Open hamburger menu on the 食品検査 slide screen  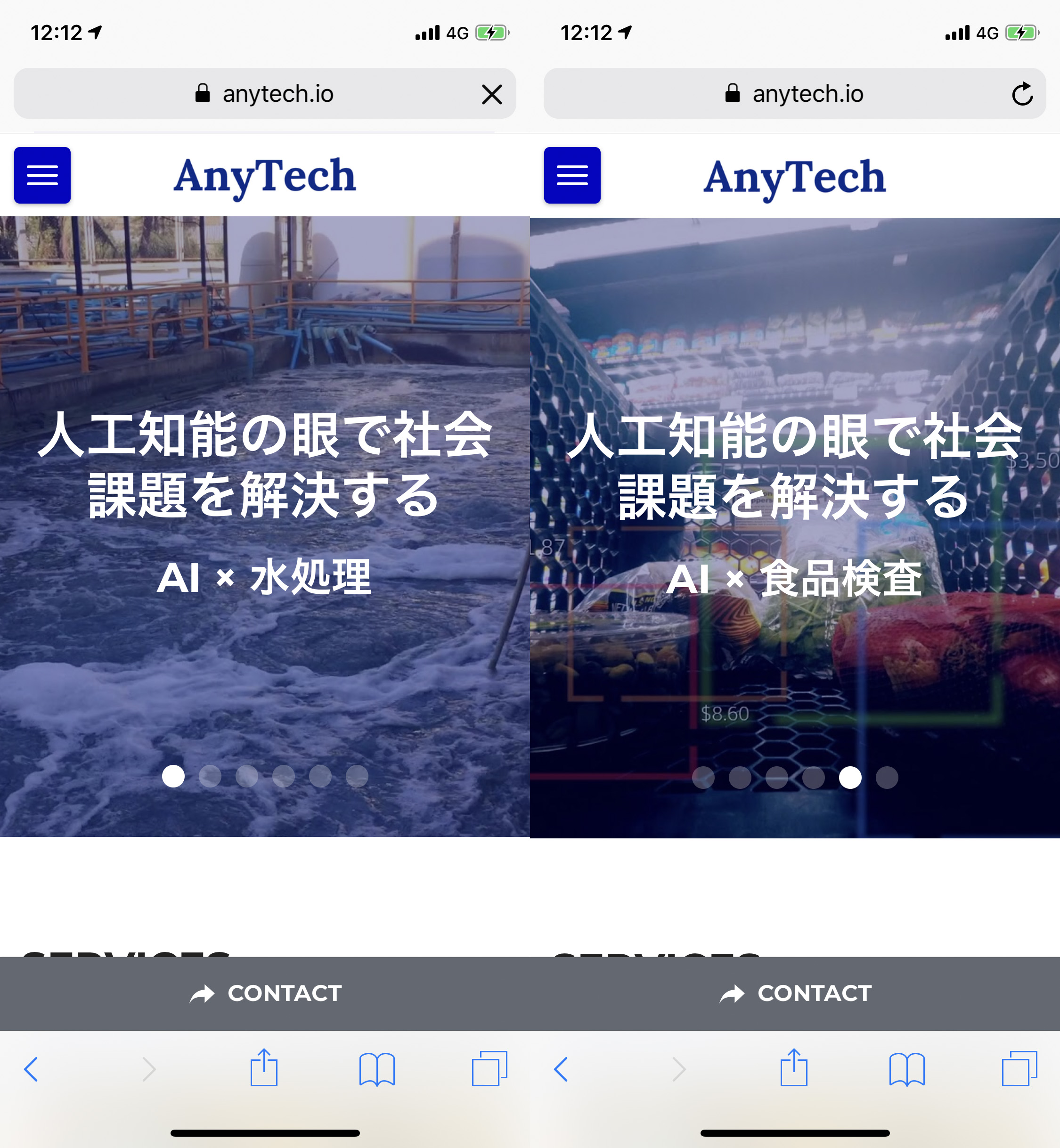(x=572, y=175)
